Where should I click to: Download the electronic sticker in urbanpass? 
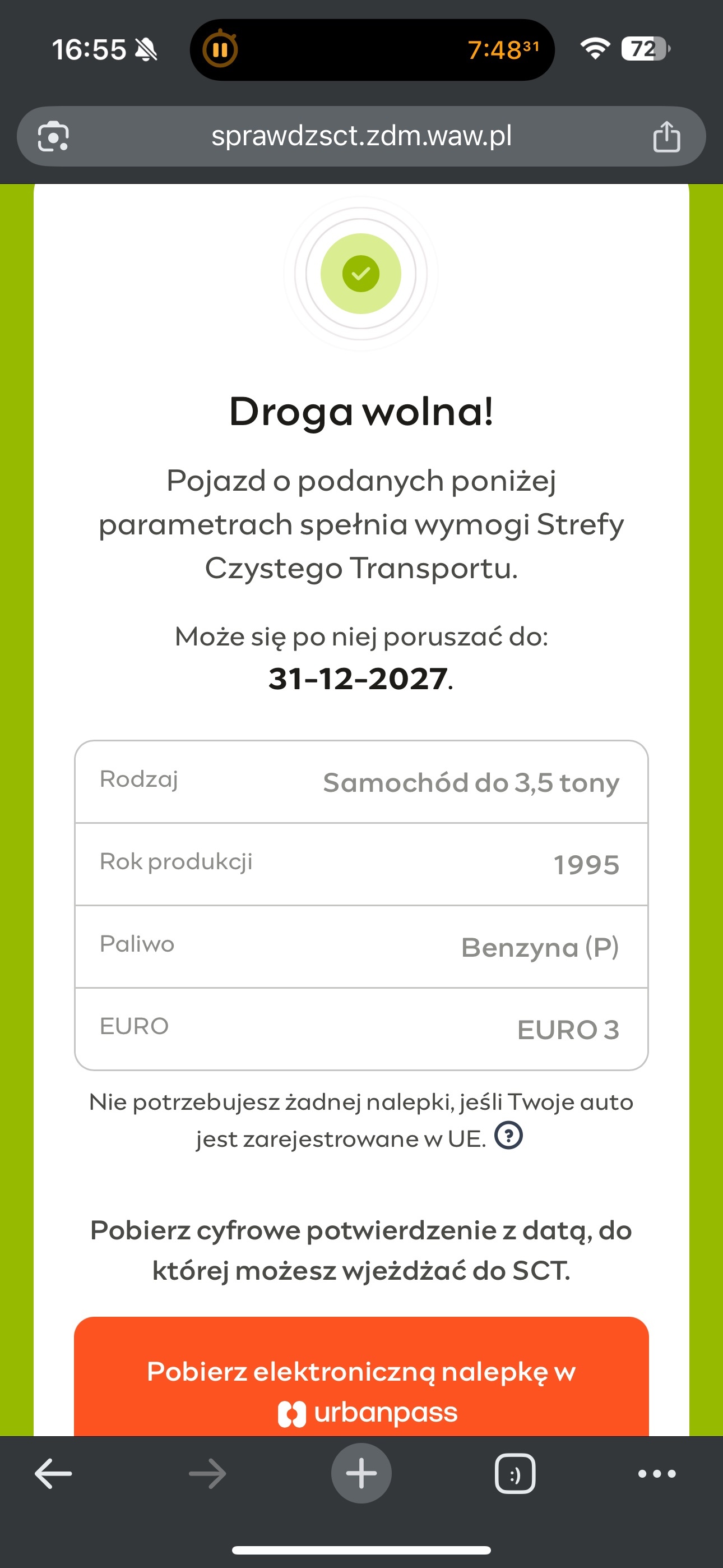pyautogui.click(x=361, y=1391)
